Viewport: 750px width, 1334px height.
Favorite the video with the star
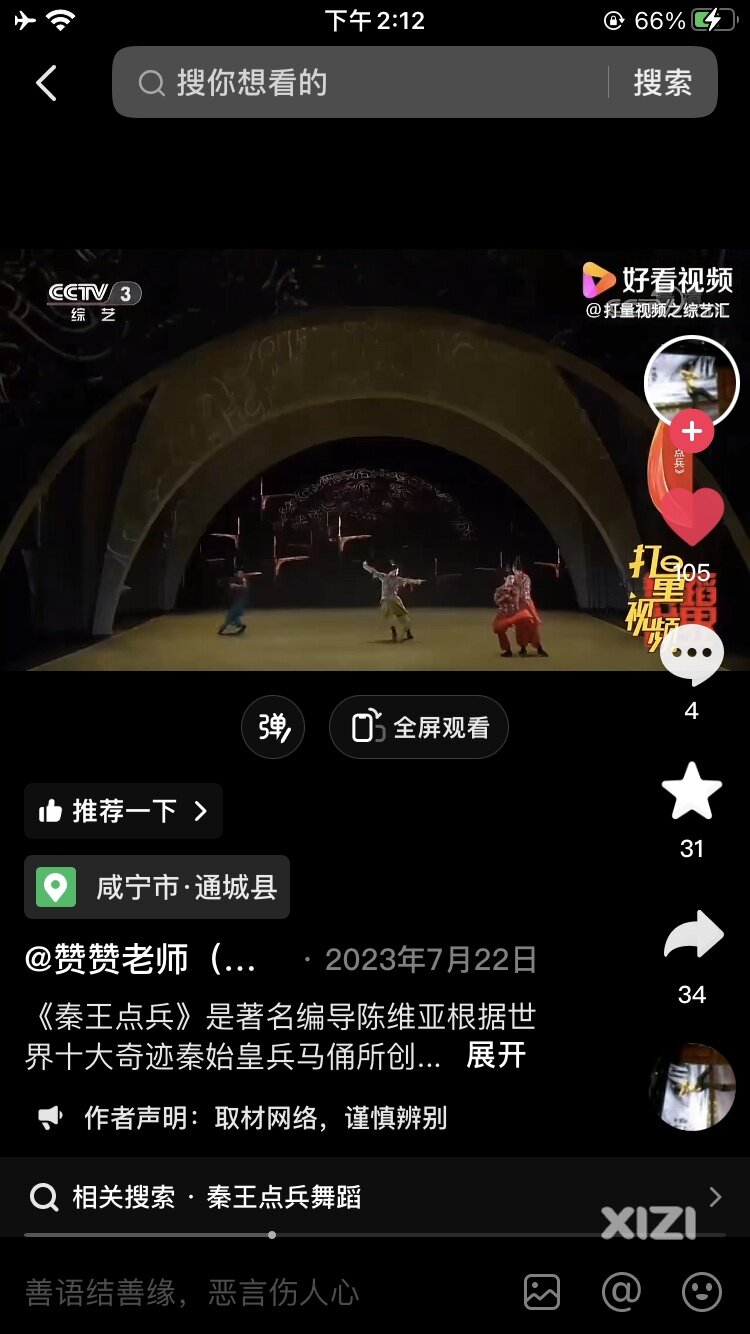pos(692,792)
